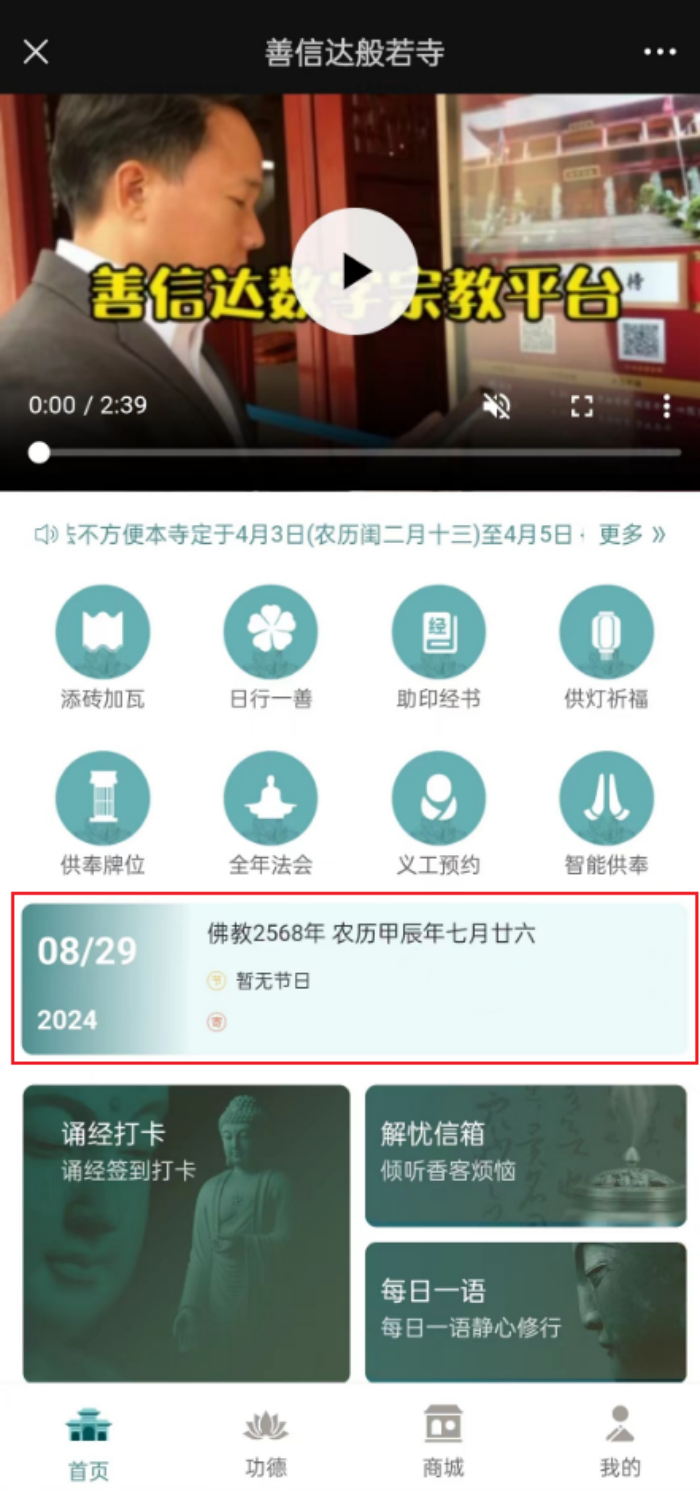Open 添砖加瓦 donation
This screenshot has width=700, height=1490.
point(102,633)
